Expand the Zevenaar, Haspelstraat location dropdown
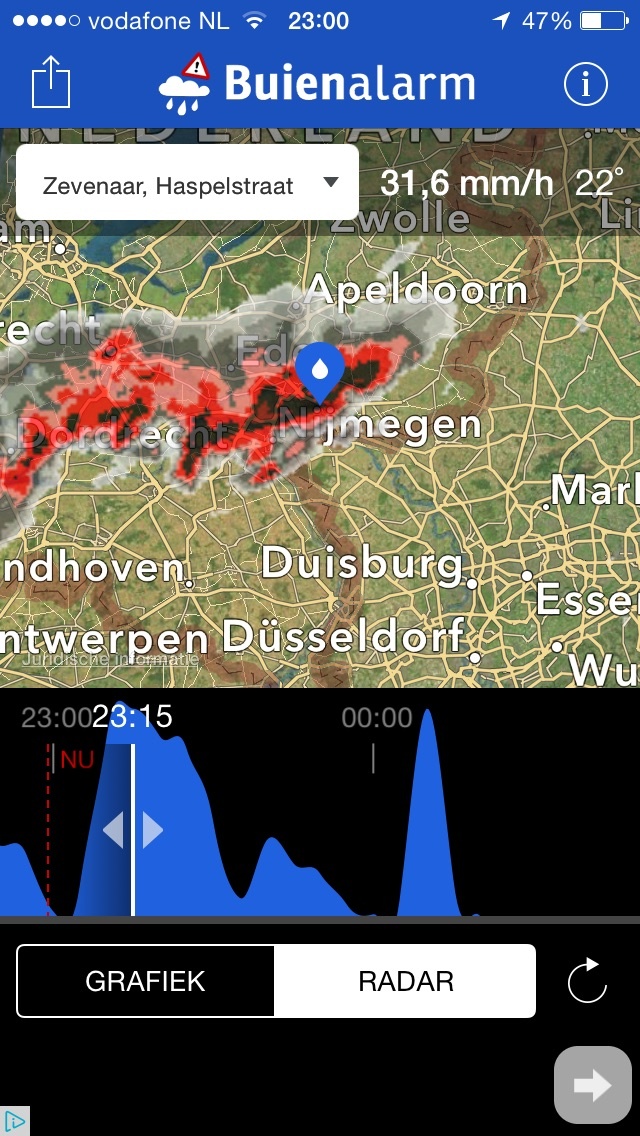The width and height of the screenshot is (640, 1136). tap(188, 184)
